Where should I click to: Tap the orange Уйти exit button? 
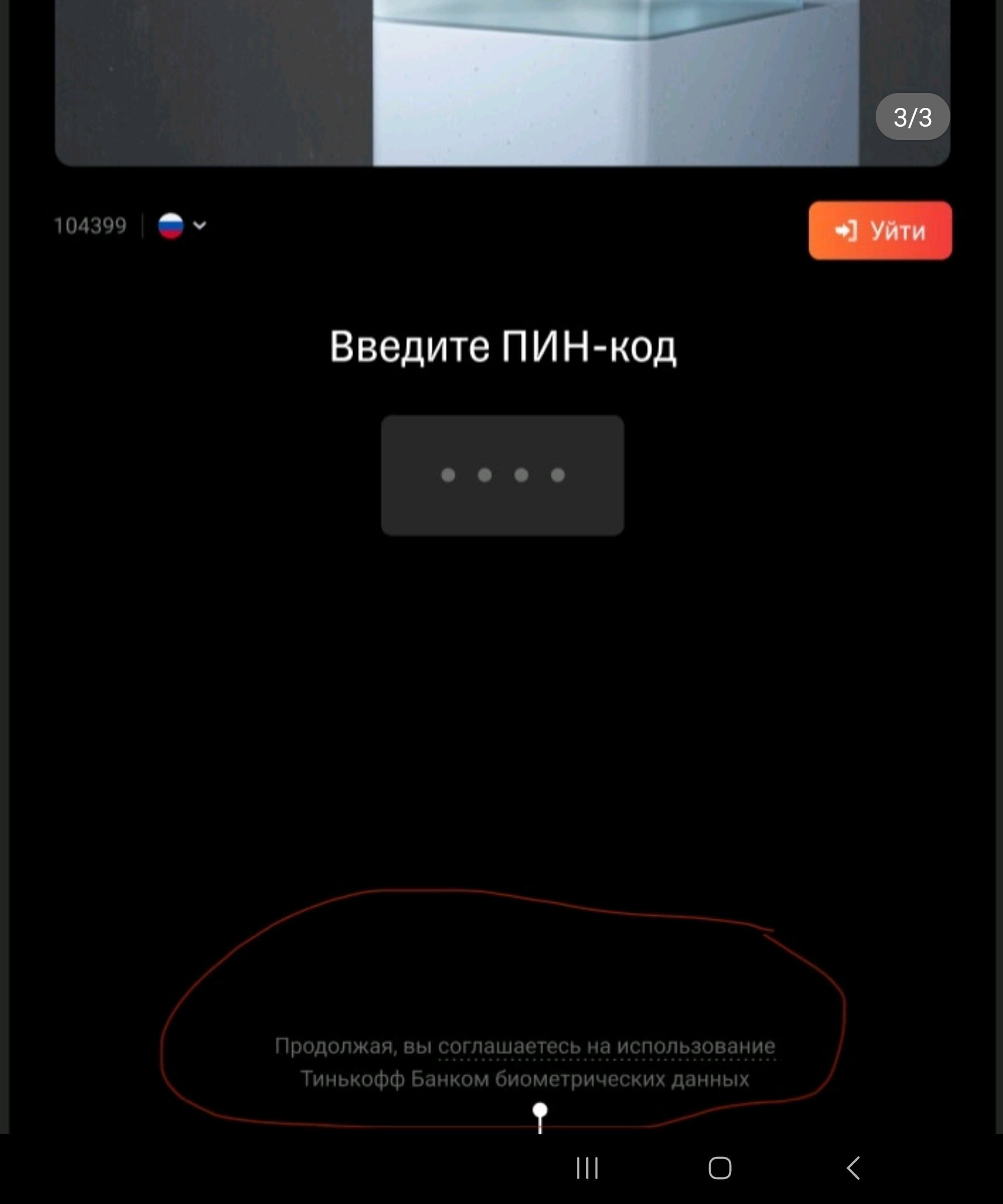click(880, 231)
